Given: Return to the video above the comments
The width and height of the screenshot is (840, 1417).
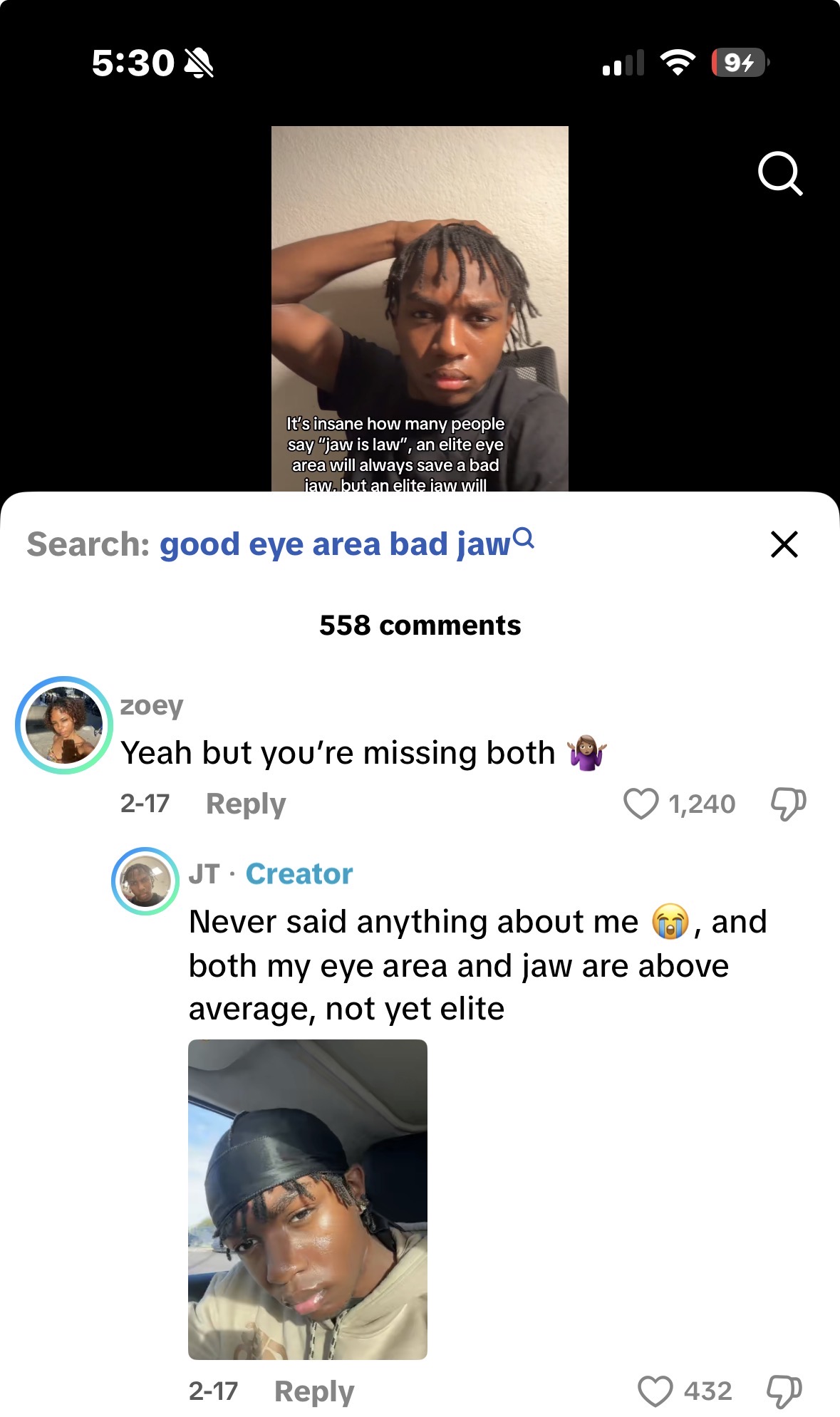Looking at the screenshot, I should [x=420, y=308].
